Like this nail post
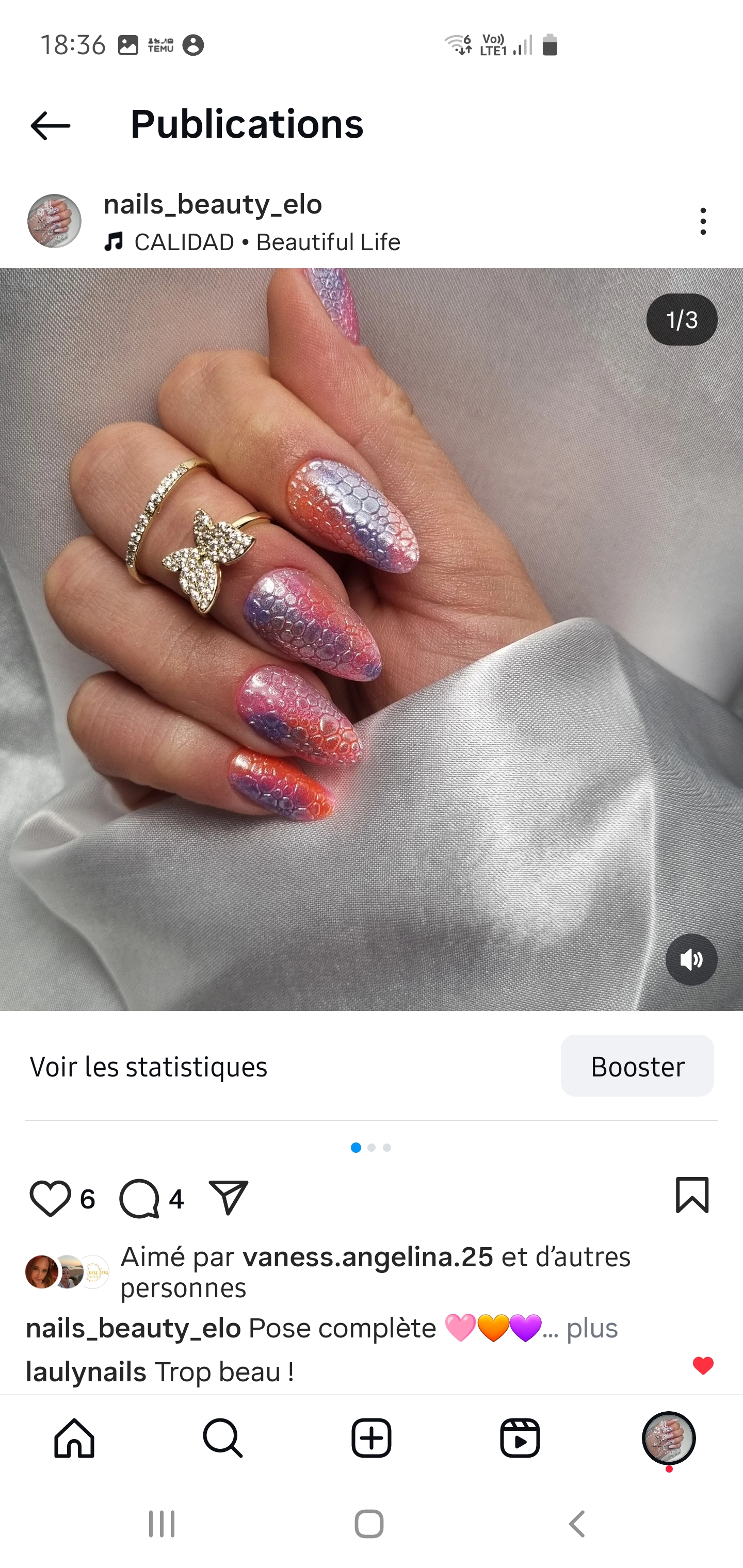 click(x=50, y=1199)
